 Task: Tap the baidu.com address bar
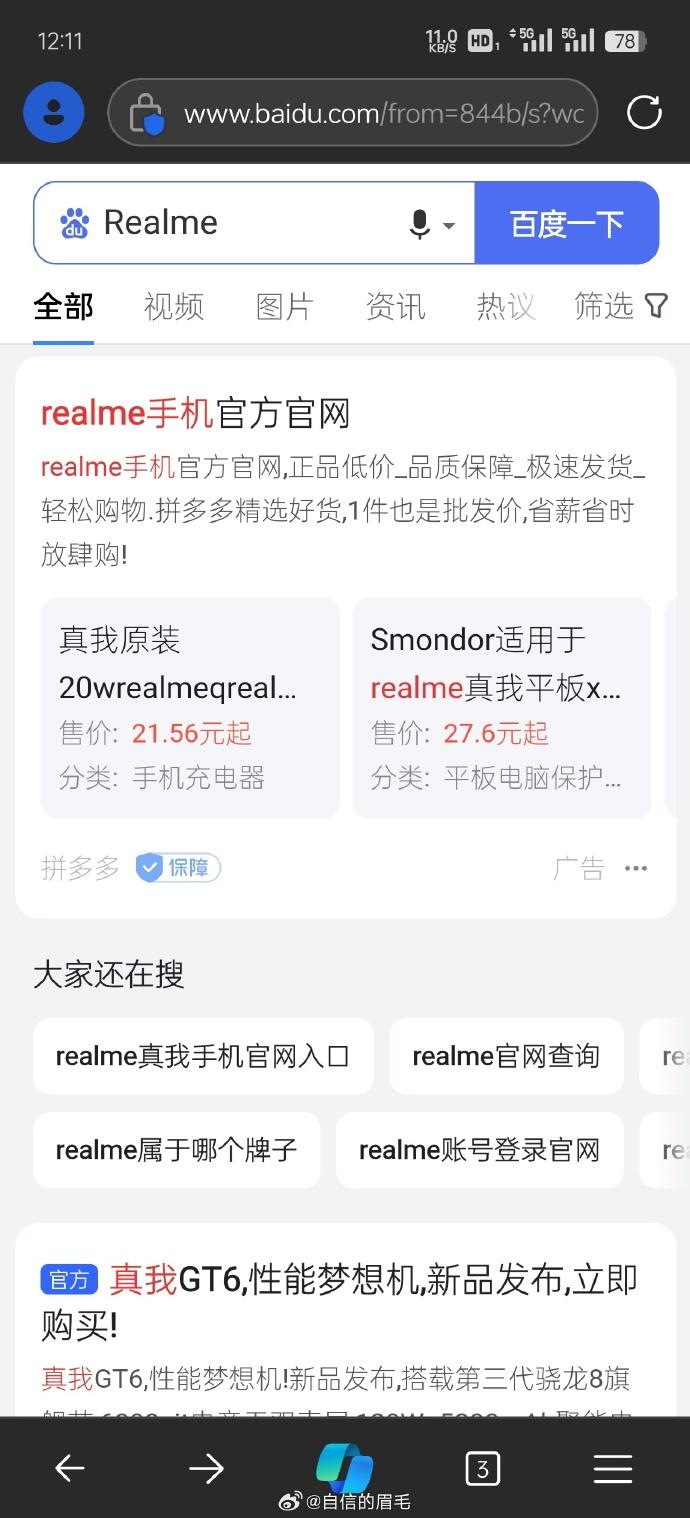(353, 112)
